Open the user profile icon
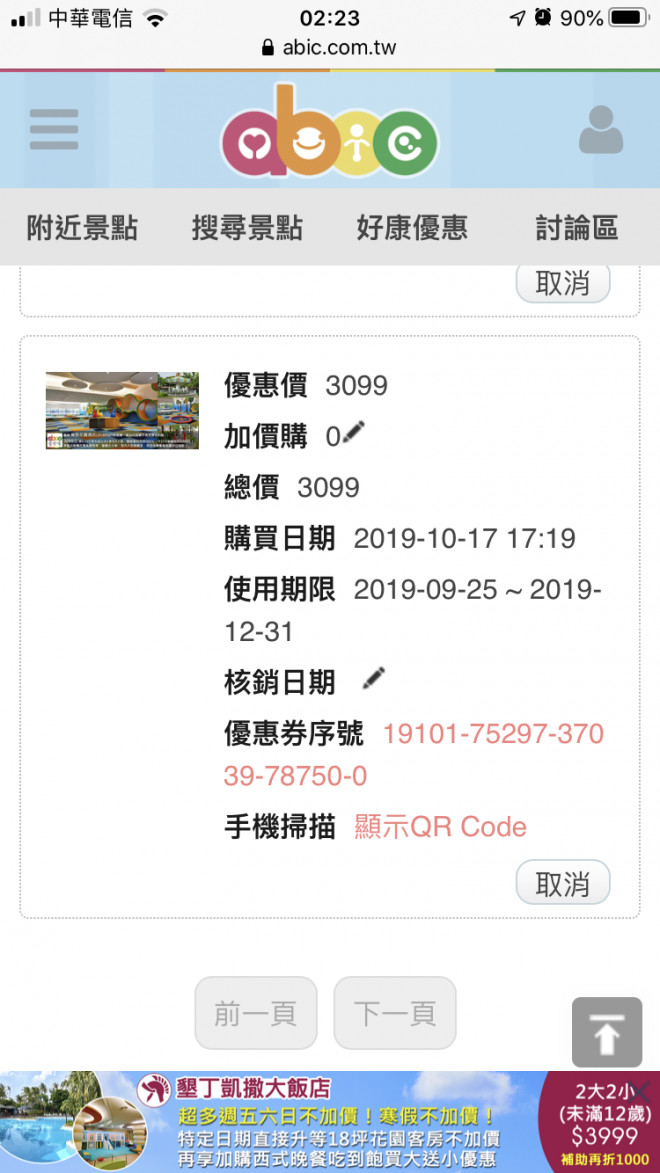Screen dimensions: 660x1173 (600, 131)
